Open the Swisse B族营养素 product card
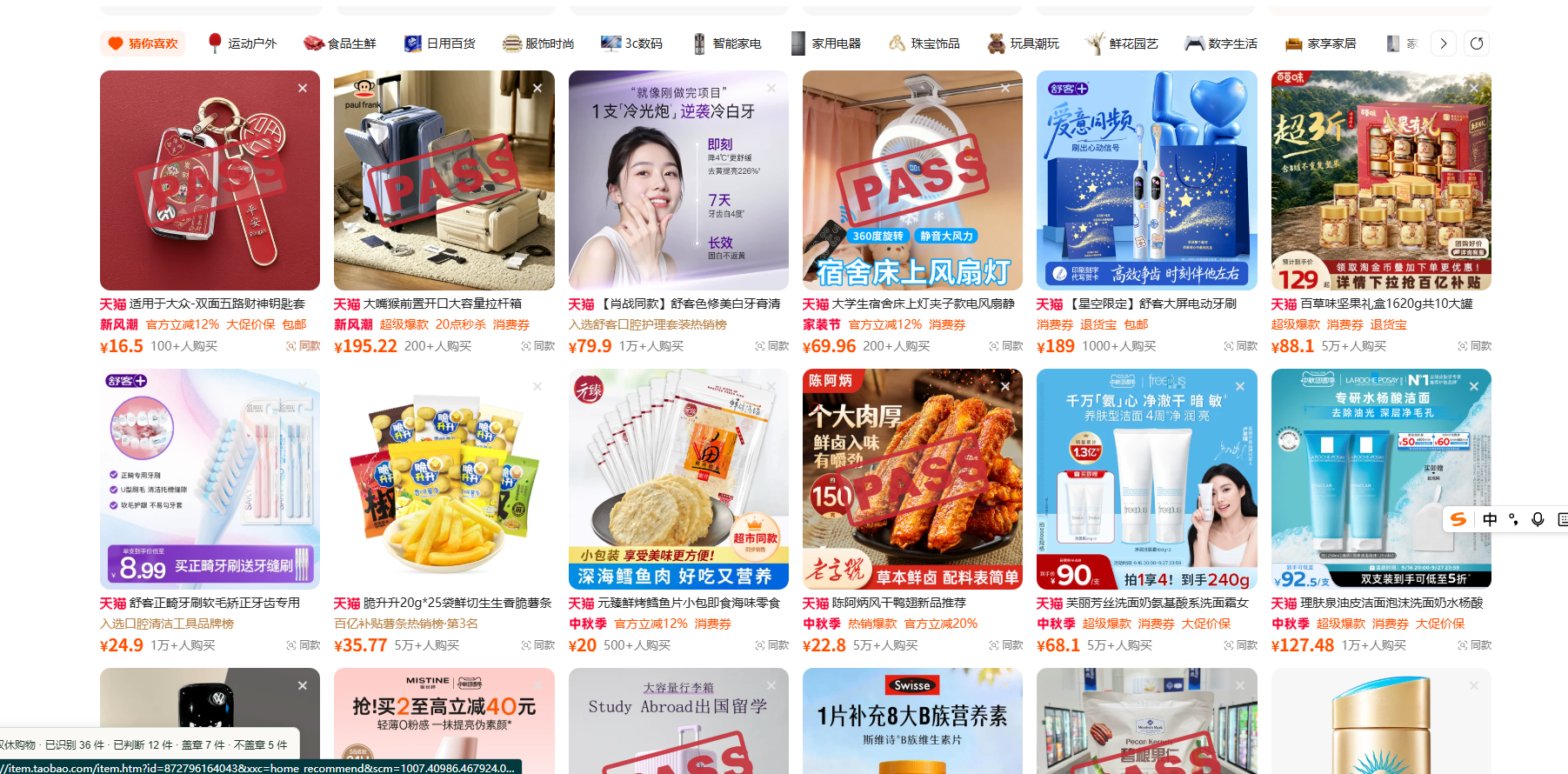1568x774 pixels. click(912, 721)
